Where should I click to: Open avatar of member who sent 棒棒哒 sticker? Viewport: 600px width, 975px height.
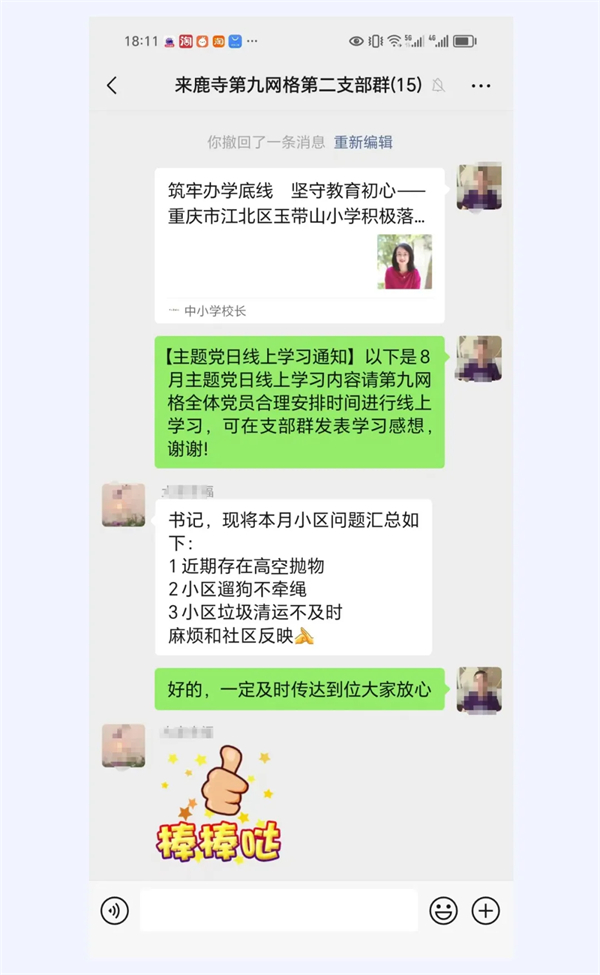tap(123, 746)
